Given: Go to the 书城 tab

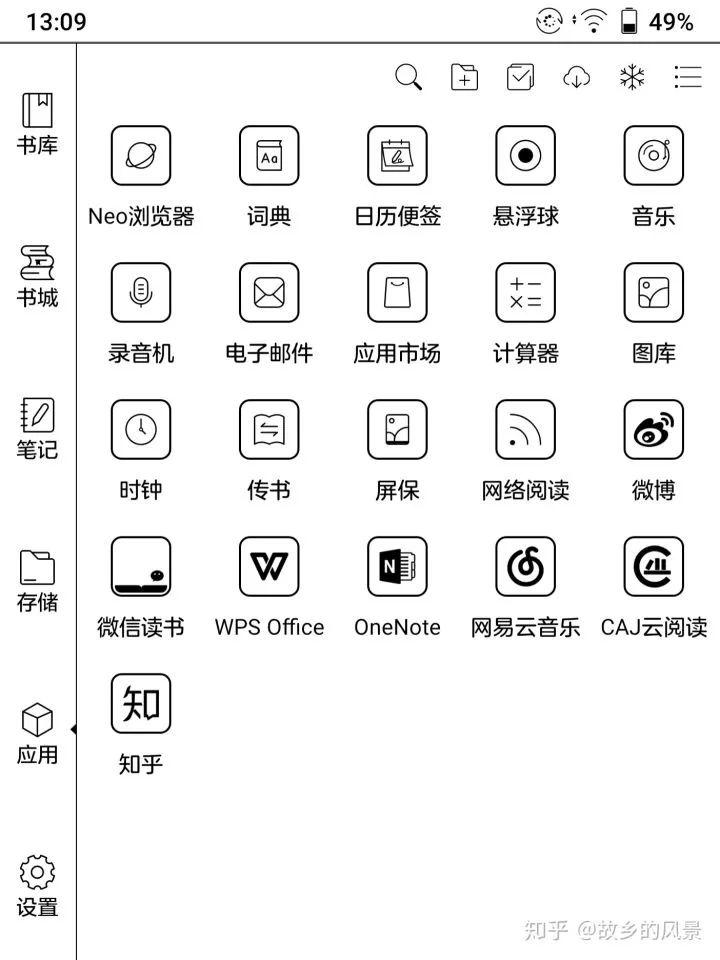Looking at the screenshot, I should (x=37, y=277).
